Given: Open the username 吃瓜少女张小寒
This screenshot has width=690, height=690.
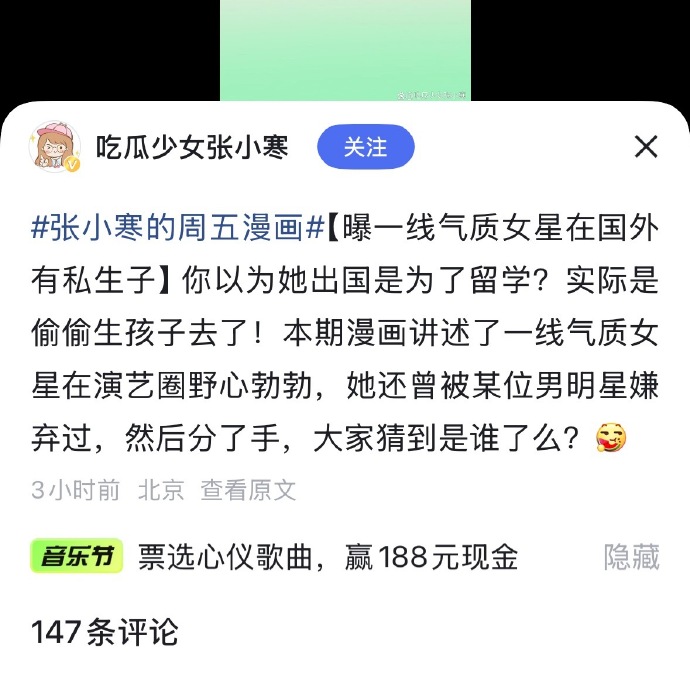Looking at the screenshot, I should tap(191, 148).
